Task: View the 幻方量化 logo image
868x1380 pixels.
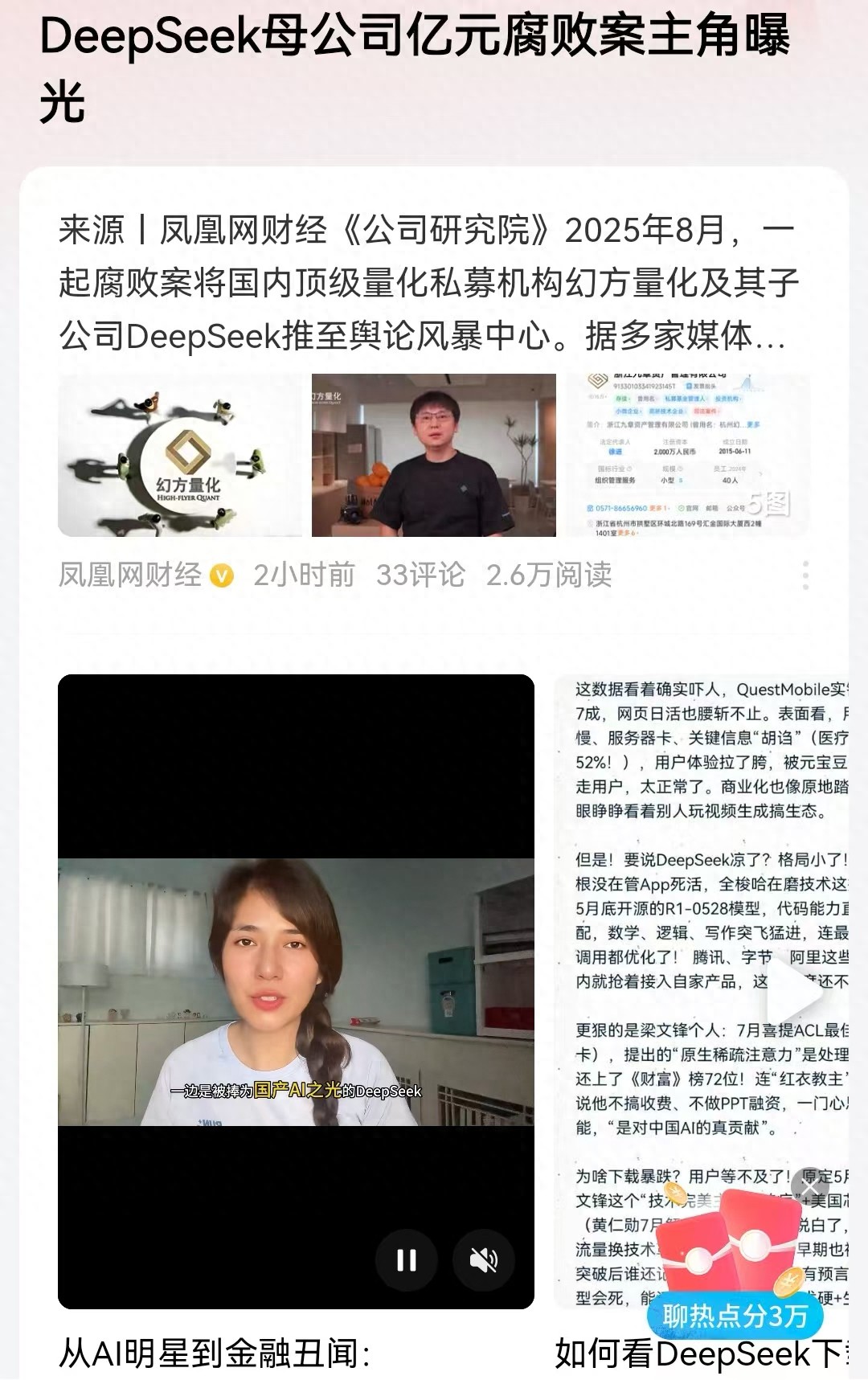Action: (x=180, y=455)
